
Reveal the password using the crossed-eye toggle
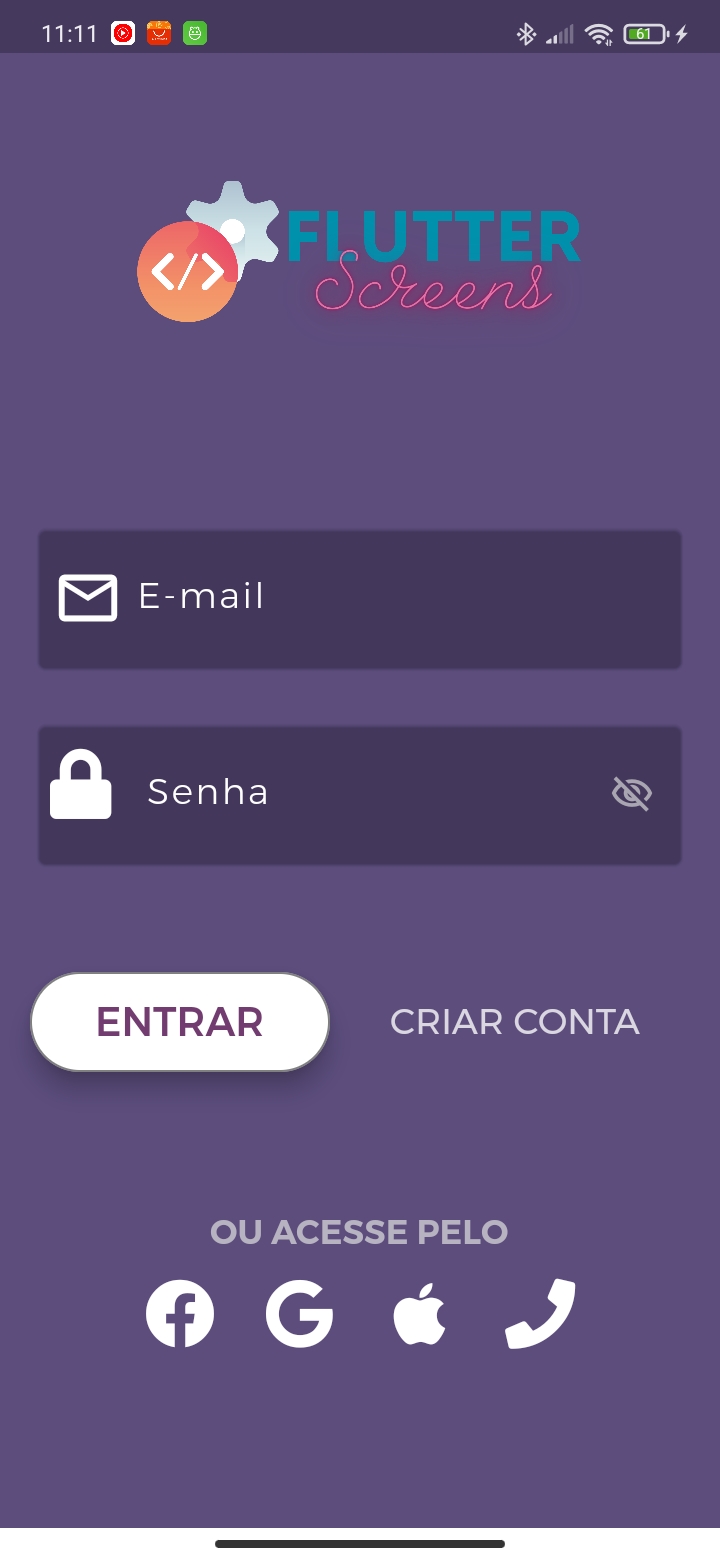pyautogui.click(x=632, y=793)
